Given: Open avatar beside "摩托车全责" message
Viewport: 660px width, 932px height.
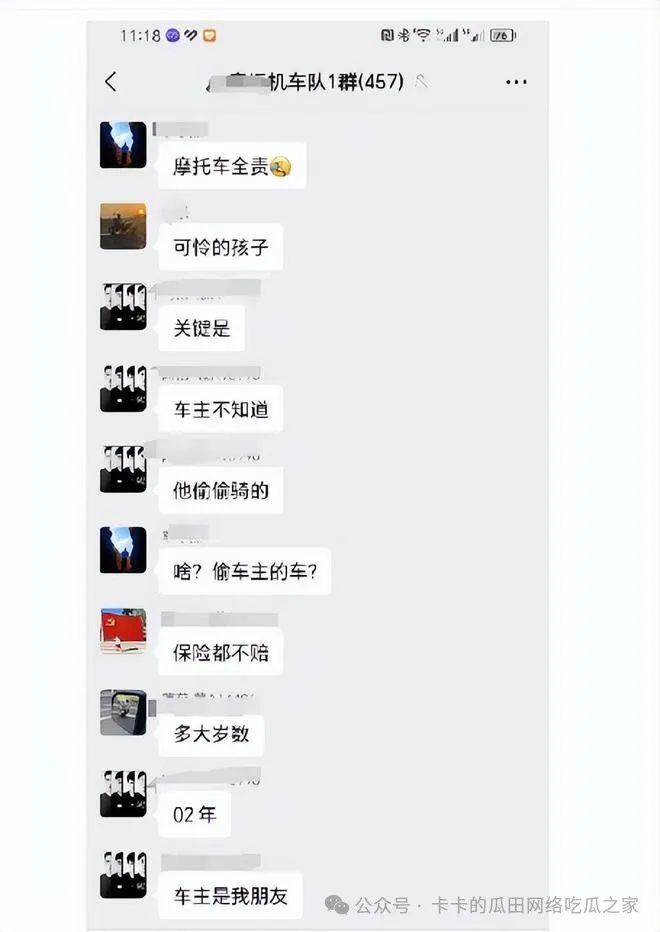Looking at the screenshot, I should click(x=123, y=145).
